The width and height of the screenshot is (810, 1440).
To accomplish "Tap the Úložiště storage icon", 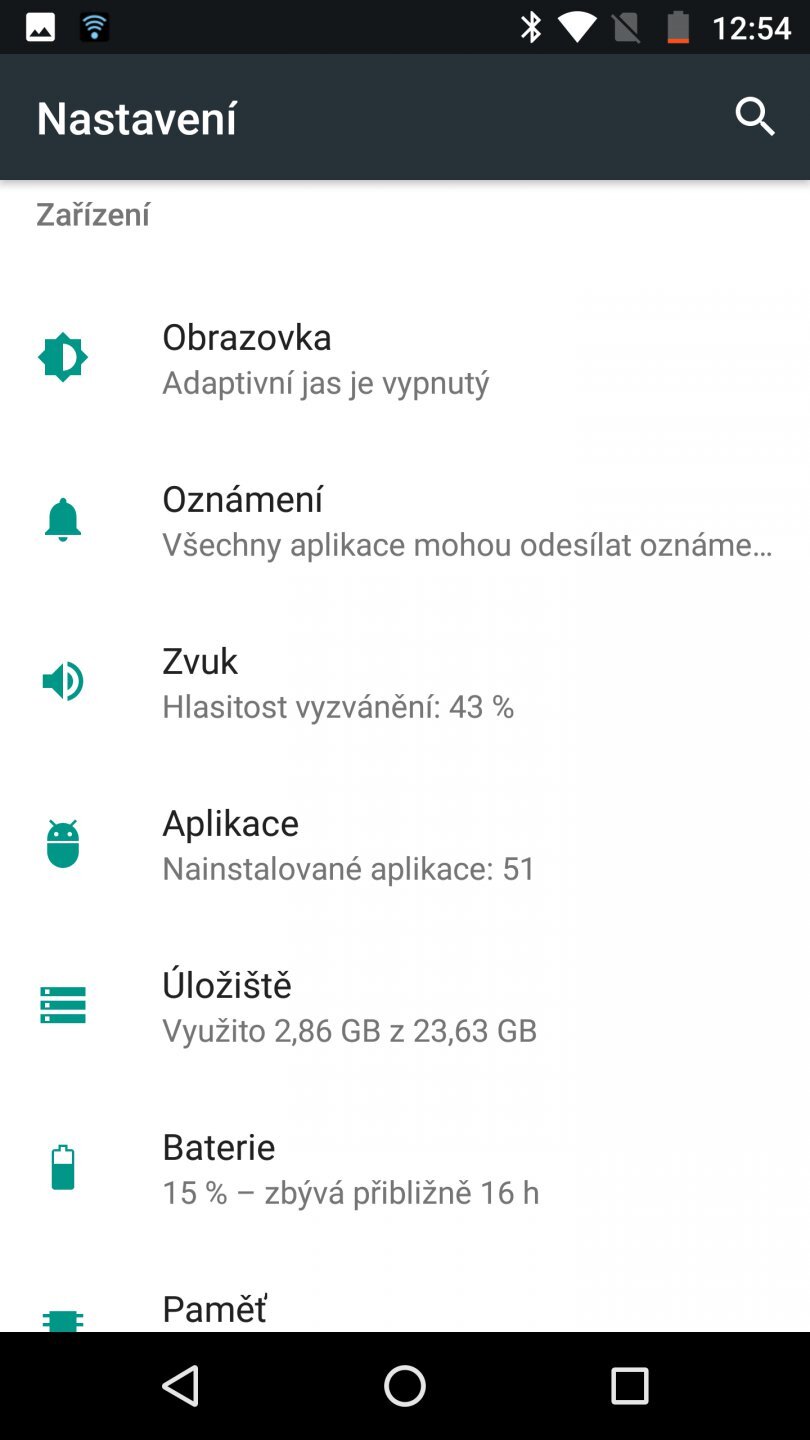I will pos(62,1004).
